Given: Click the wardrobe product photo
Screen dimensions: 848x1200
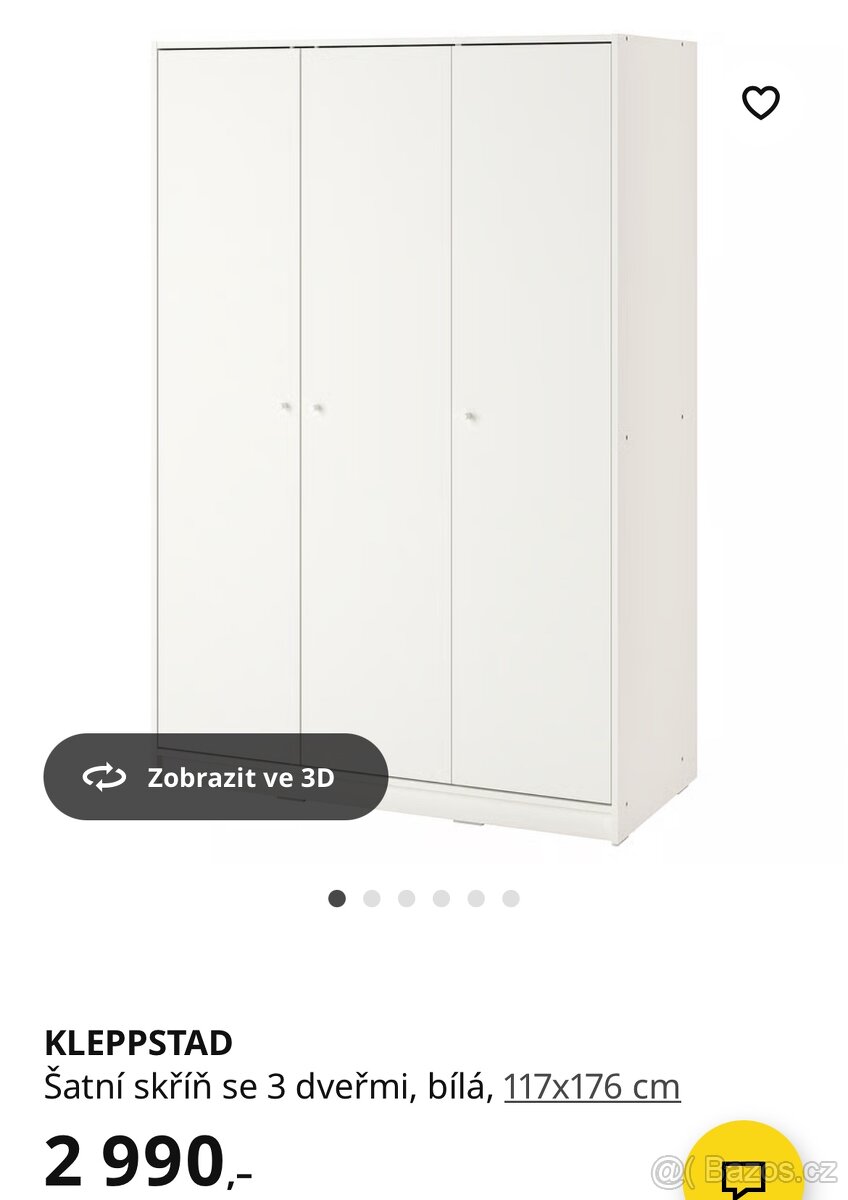Looking at the screenshot, I should point(420,430).
